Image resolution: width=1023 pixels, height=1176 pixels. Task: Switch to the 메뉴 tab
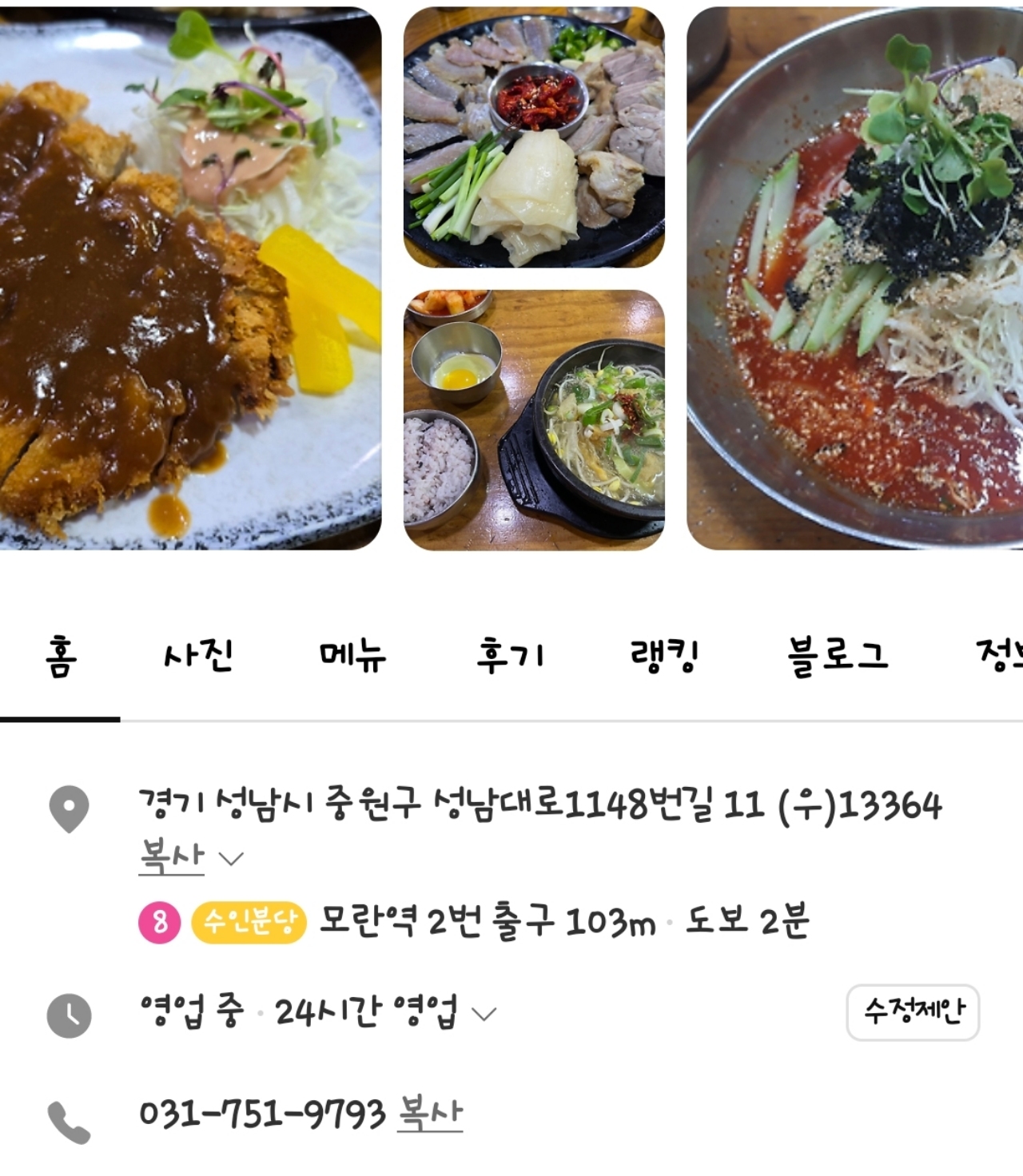pos(352,657)
